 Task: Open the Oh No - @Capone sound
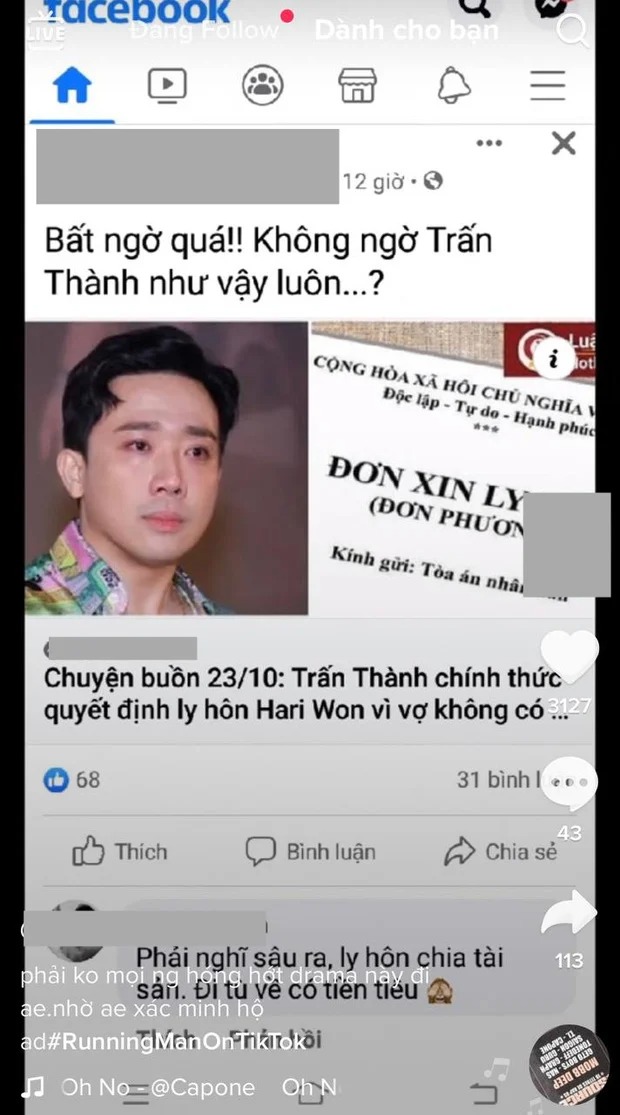coord(156,1087)
